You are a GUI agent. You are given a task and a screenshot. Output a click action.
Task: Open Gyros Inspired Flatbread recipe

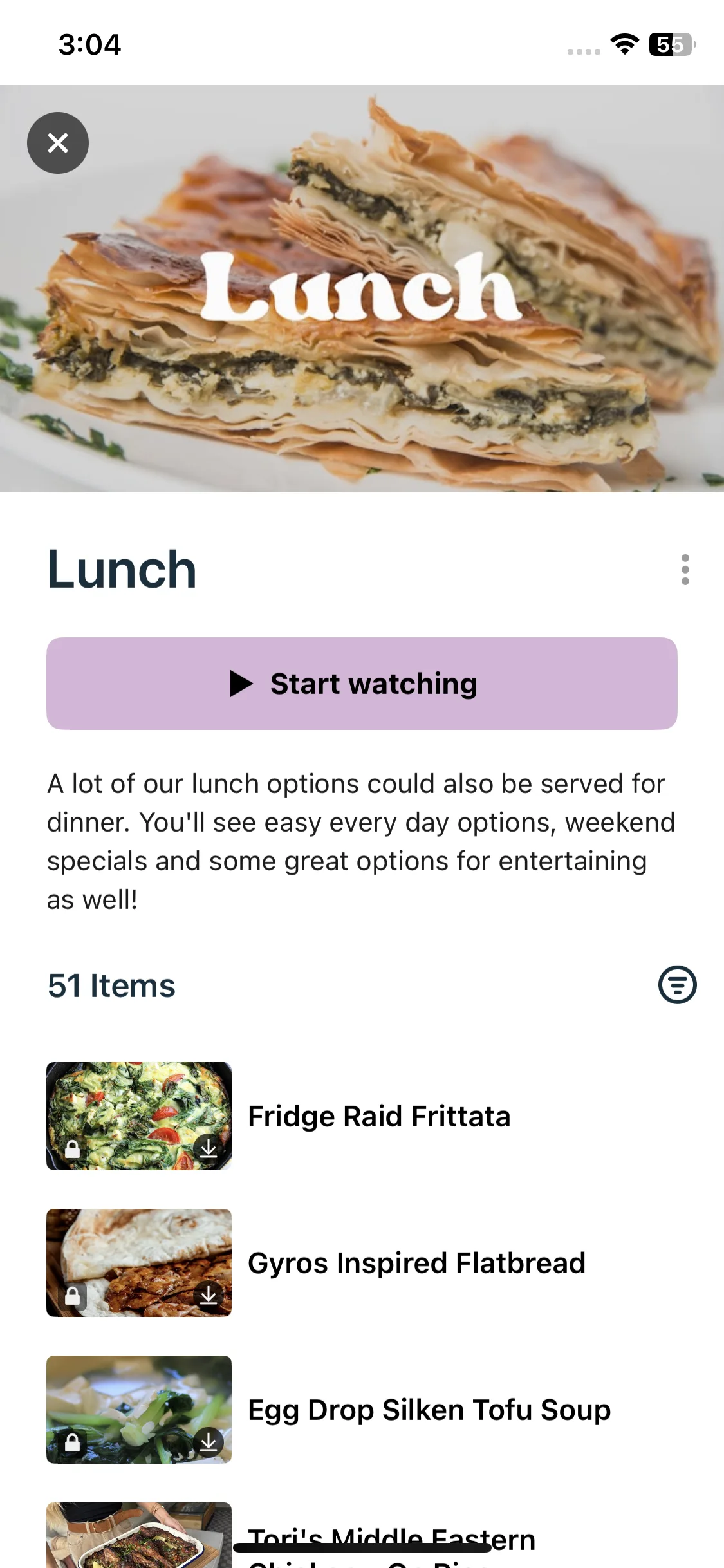416,1263
